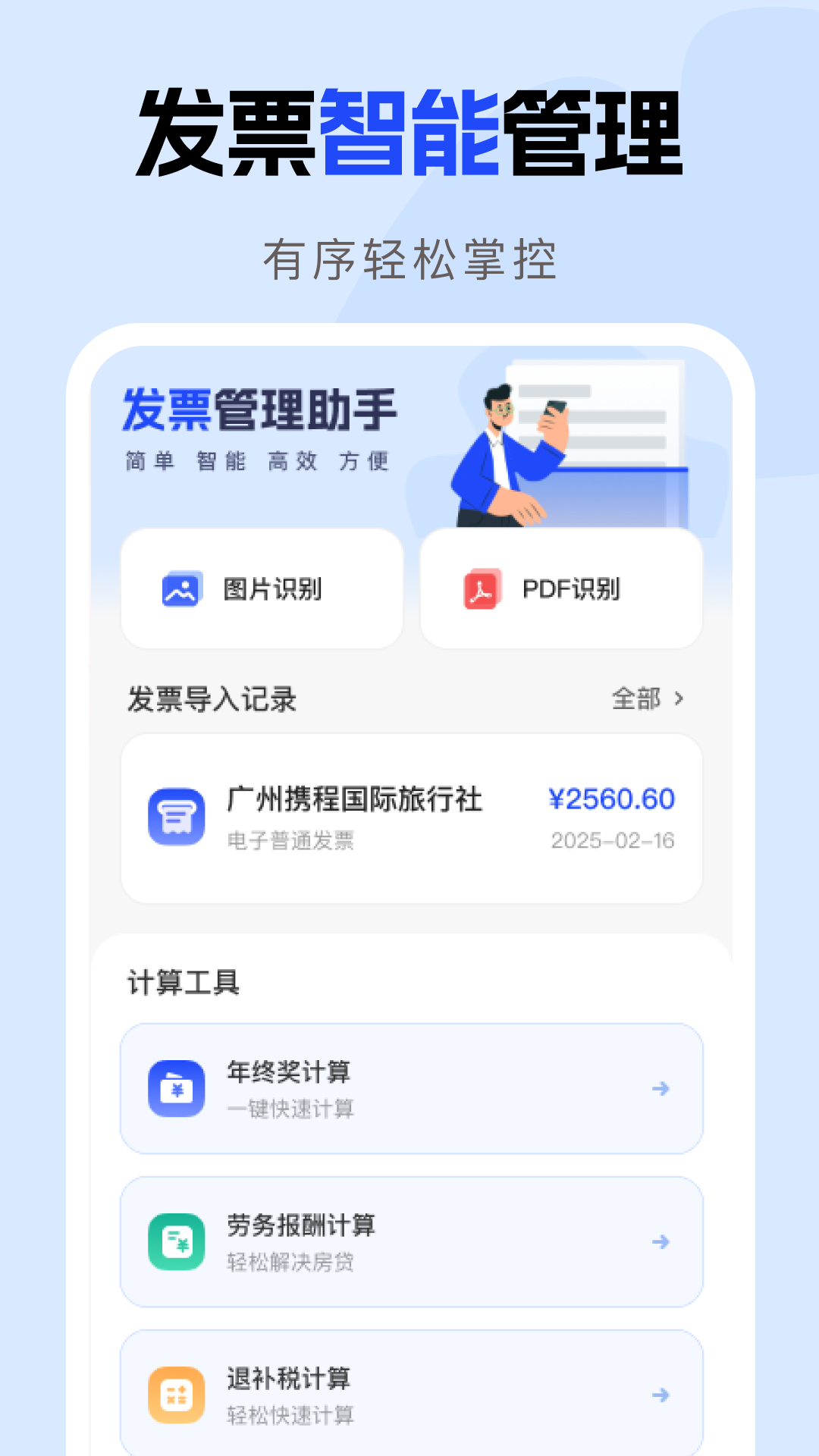Viewport: 819px width, 1456px height.
Task: Click the amount ¥2560.60
Action: 612,798
